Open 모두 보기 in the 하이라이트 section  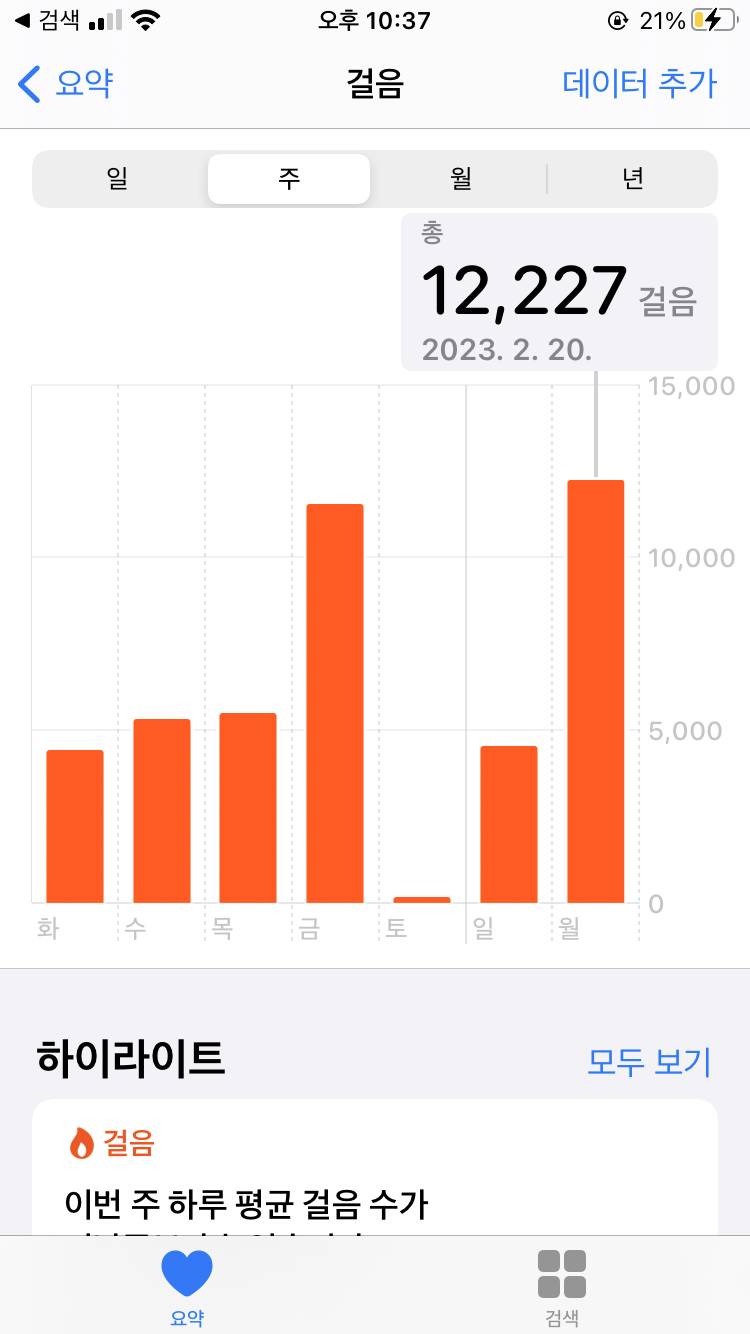point(651,1063)
